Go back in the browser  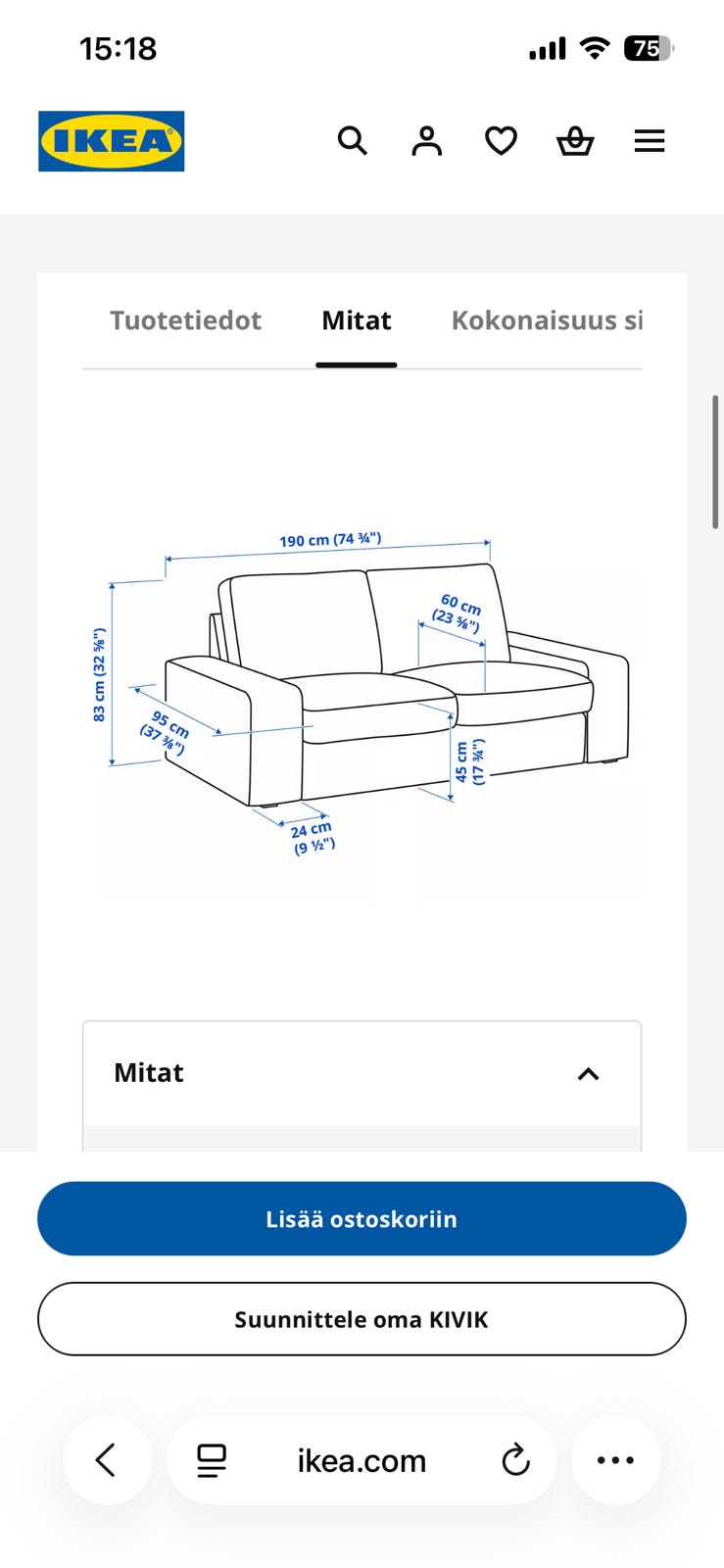107,1460
